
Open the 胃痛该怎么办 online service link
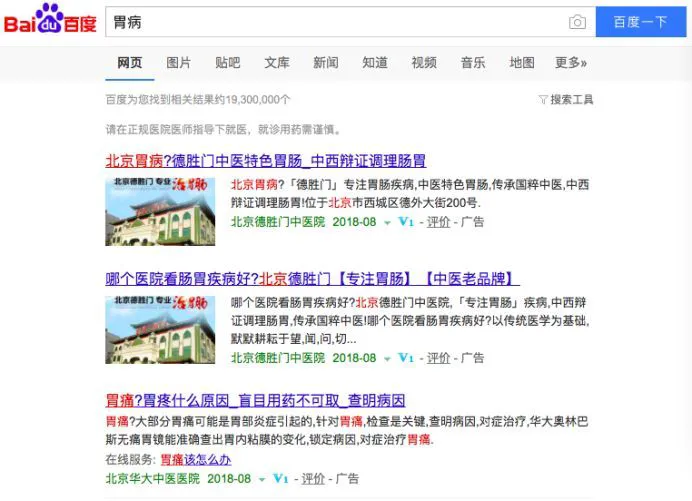196,460
